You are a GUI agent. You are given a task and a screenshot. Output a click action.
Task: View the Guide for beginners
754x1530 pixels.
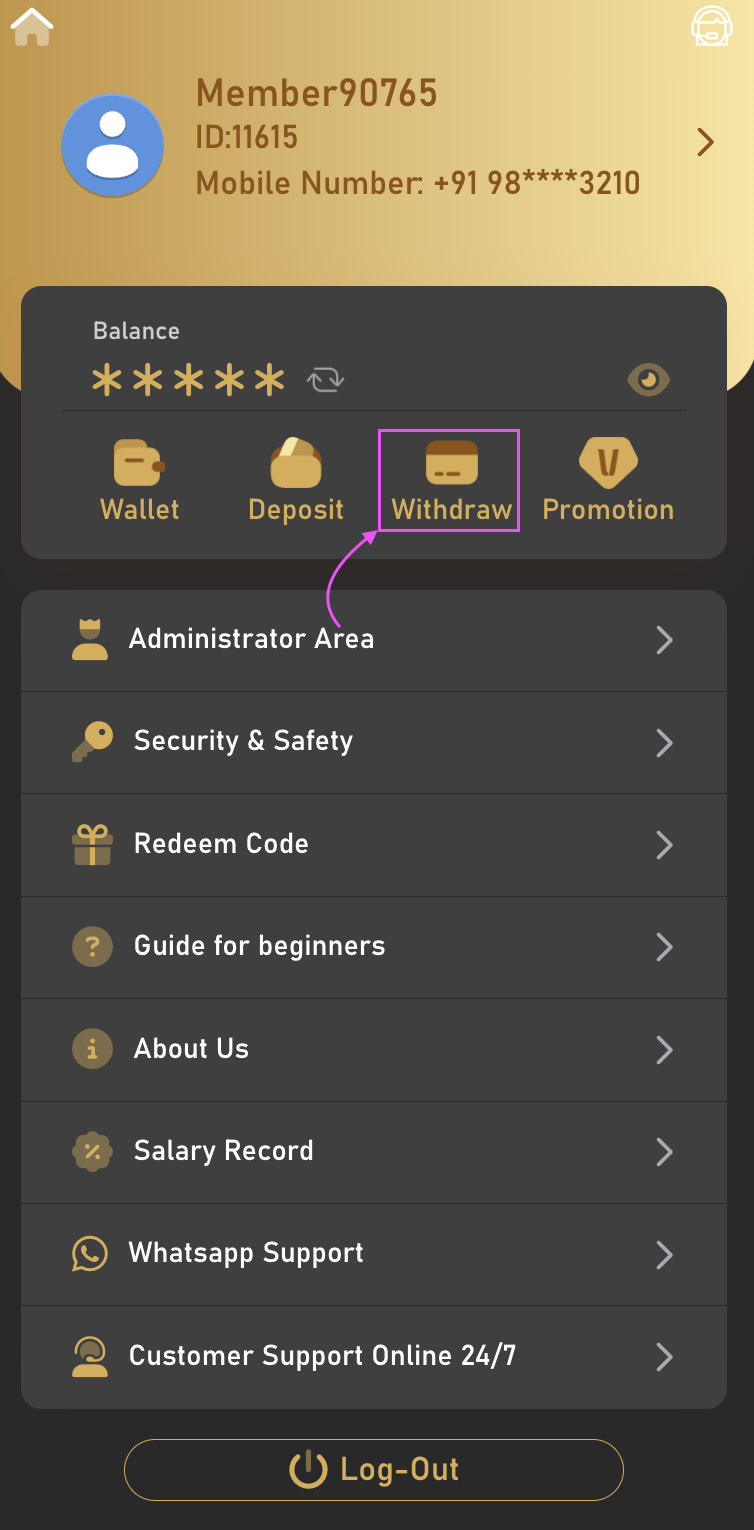pos(373,947)
